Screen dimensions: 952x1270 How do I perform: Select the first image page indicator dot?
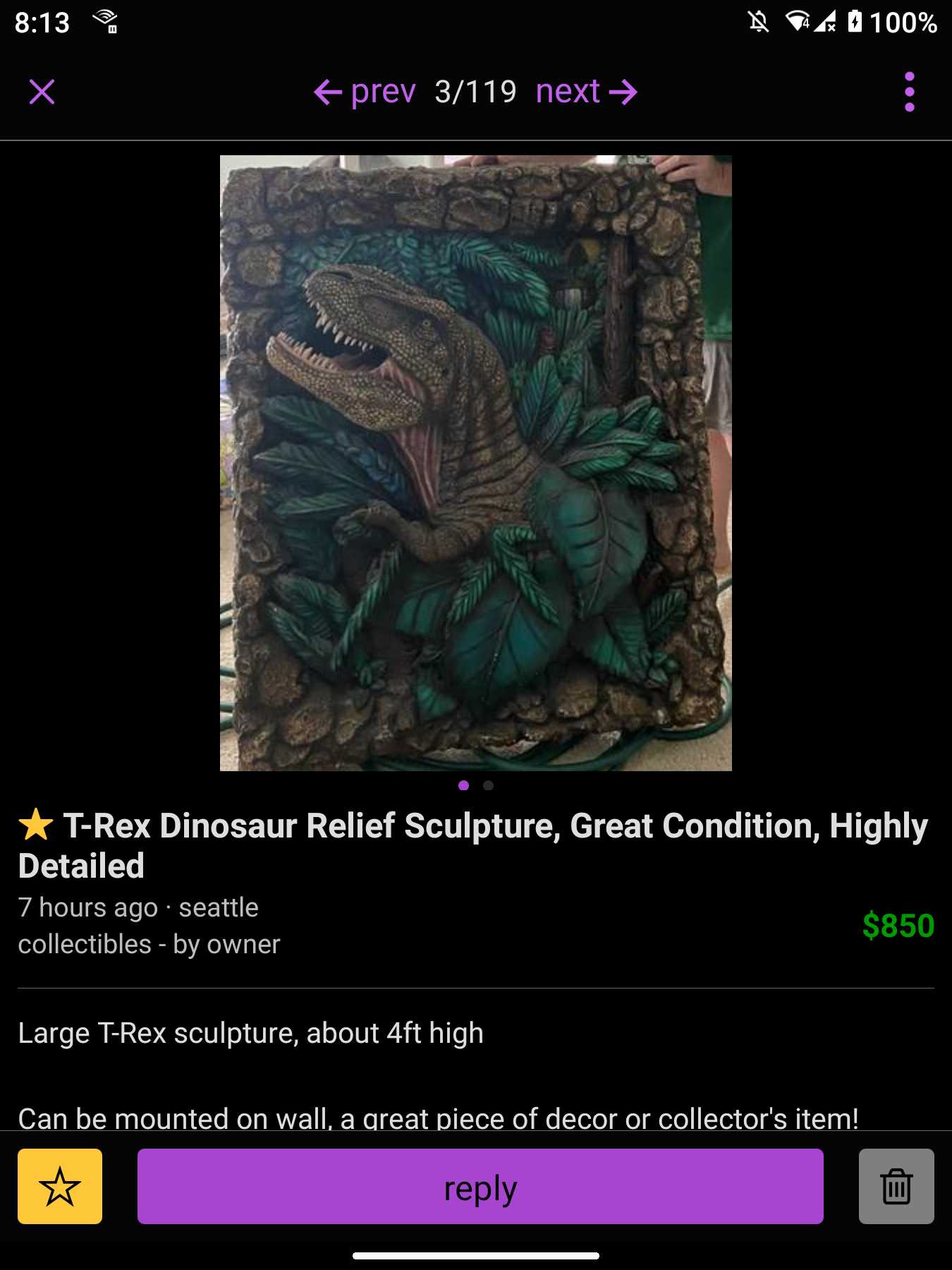(464, 785)
